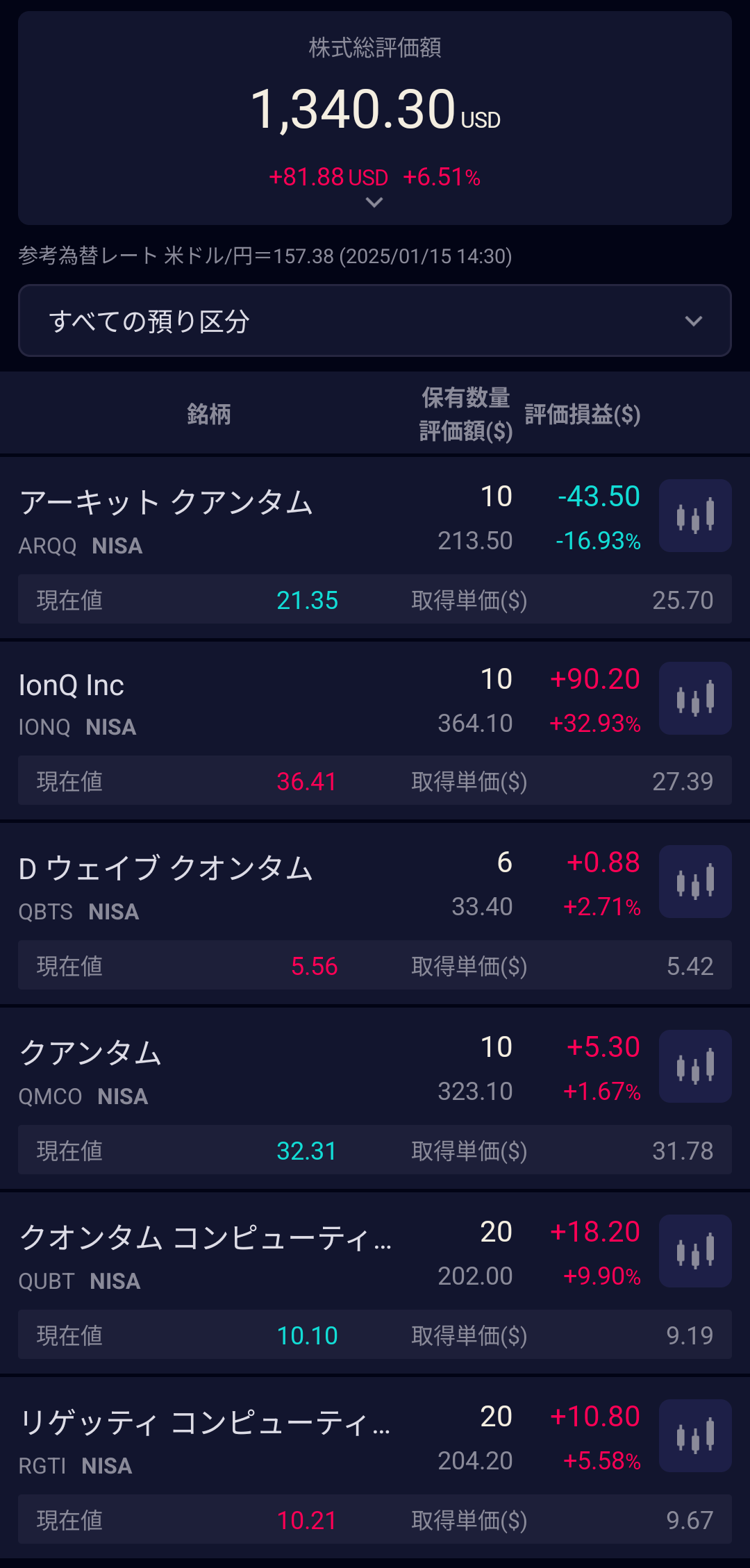Open the すべての預り区分 dropdown

coord(375,321)
